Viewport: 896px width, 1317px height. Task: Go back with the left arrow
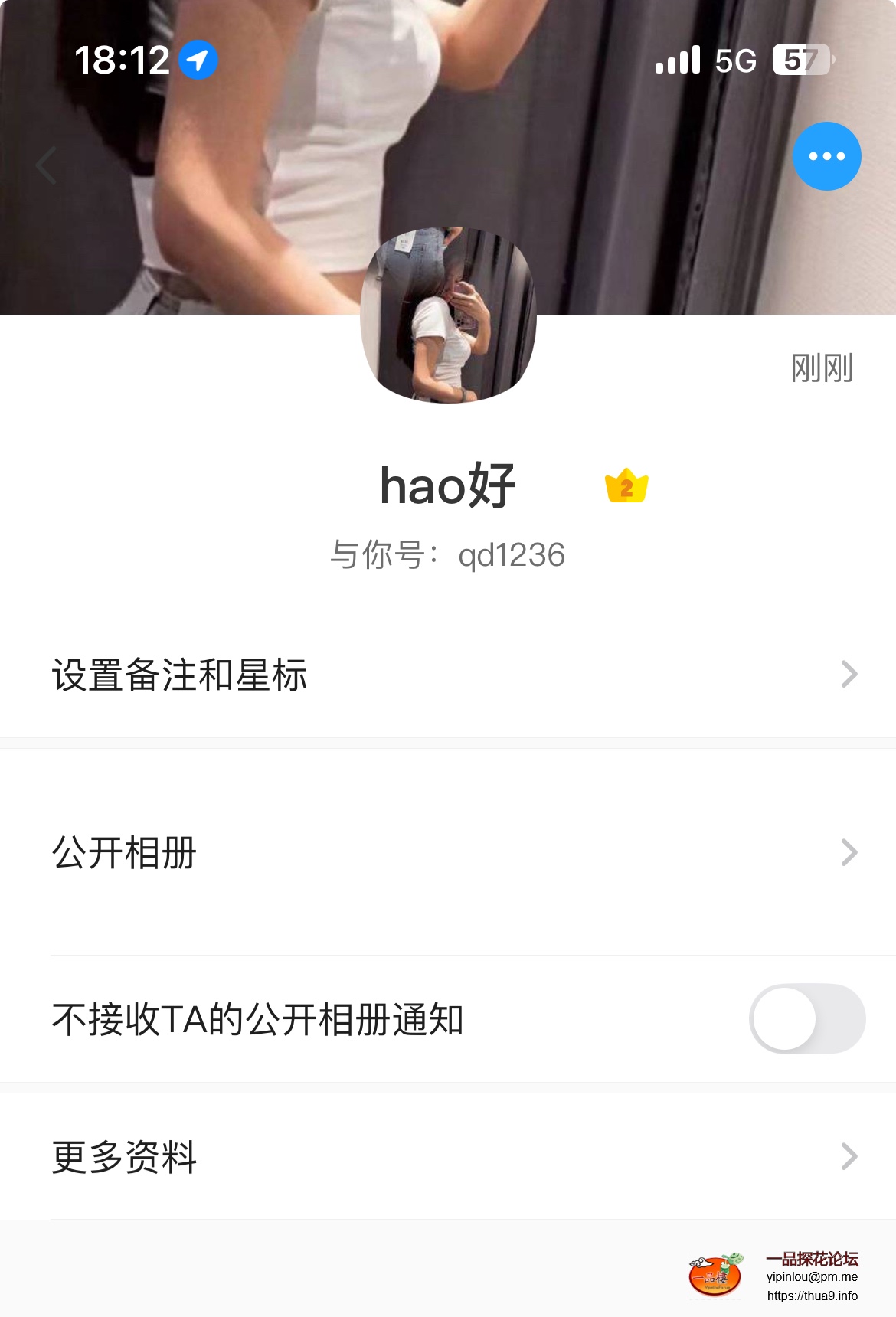[47, 165]
